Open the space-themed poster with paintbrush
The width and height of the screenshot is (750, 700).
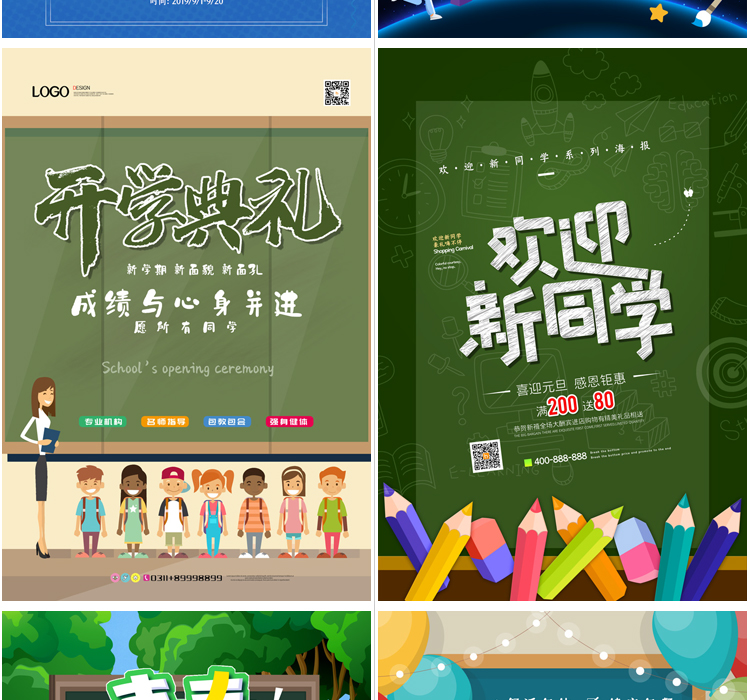pyautogui.click(x=562, y=18)
